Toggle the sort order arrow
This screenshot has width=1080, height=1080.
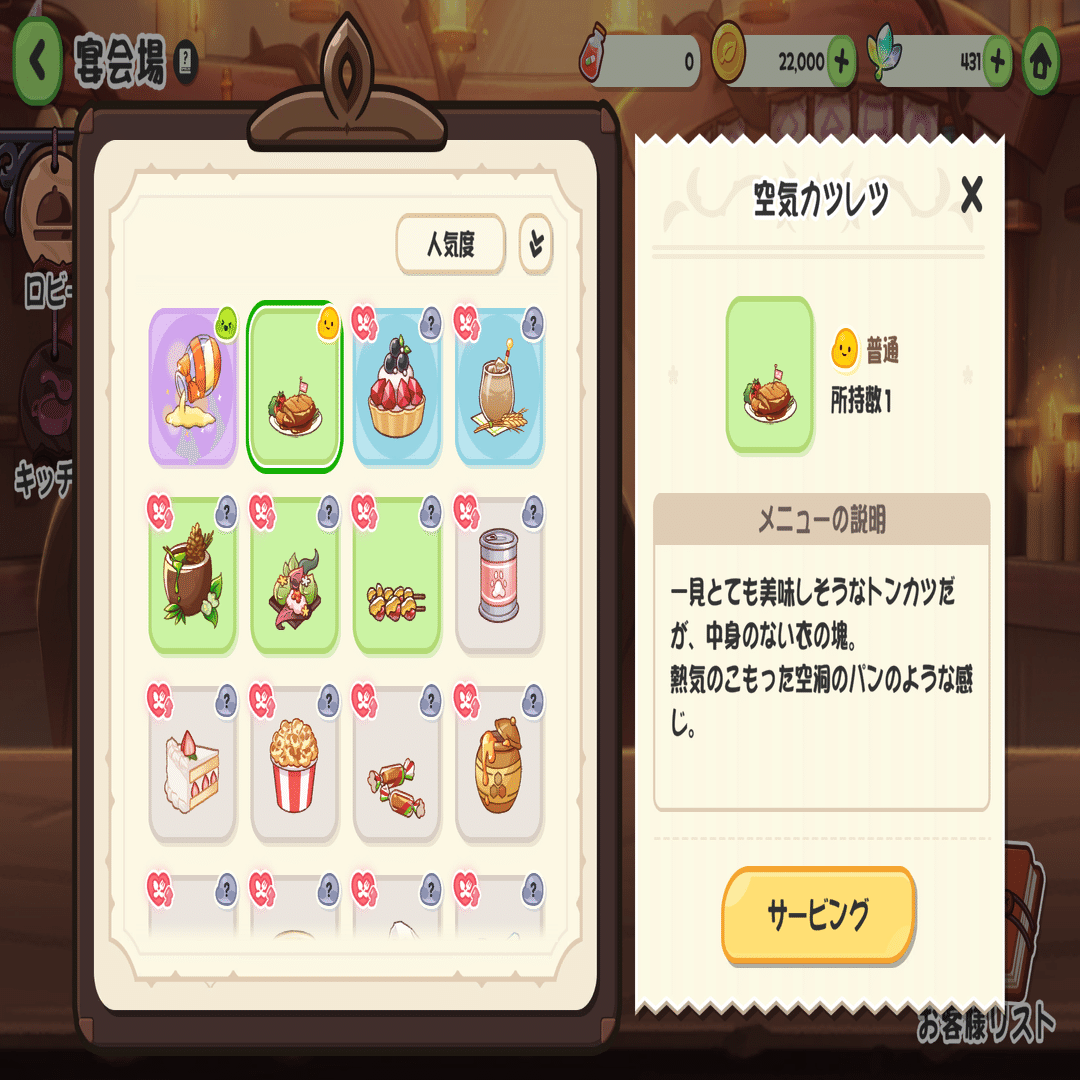coord(537,244)
